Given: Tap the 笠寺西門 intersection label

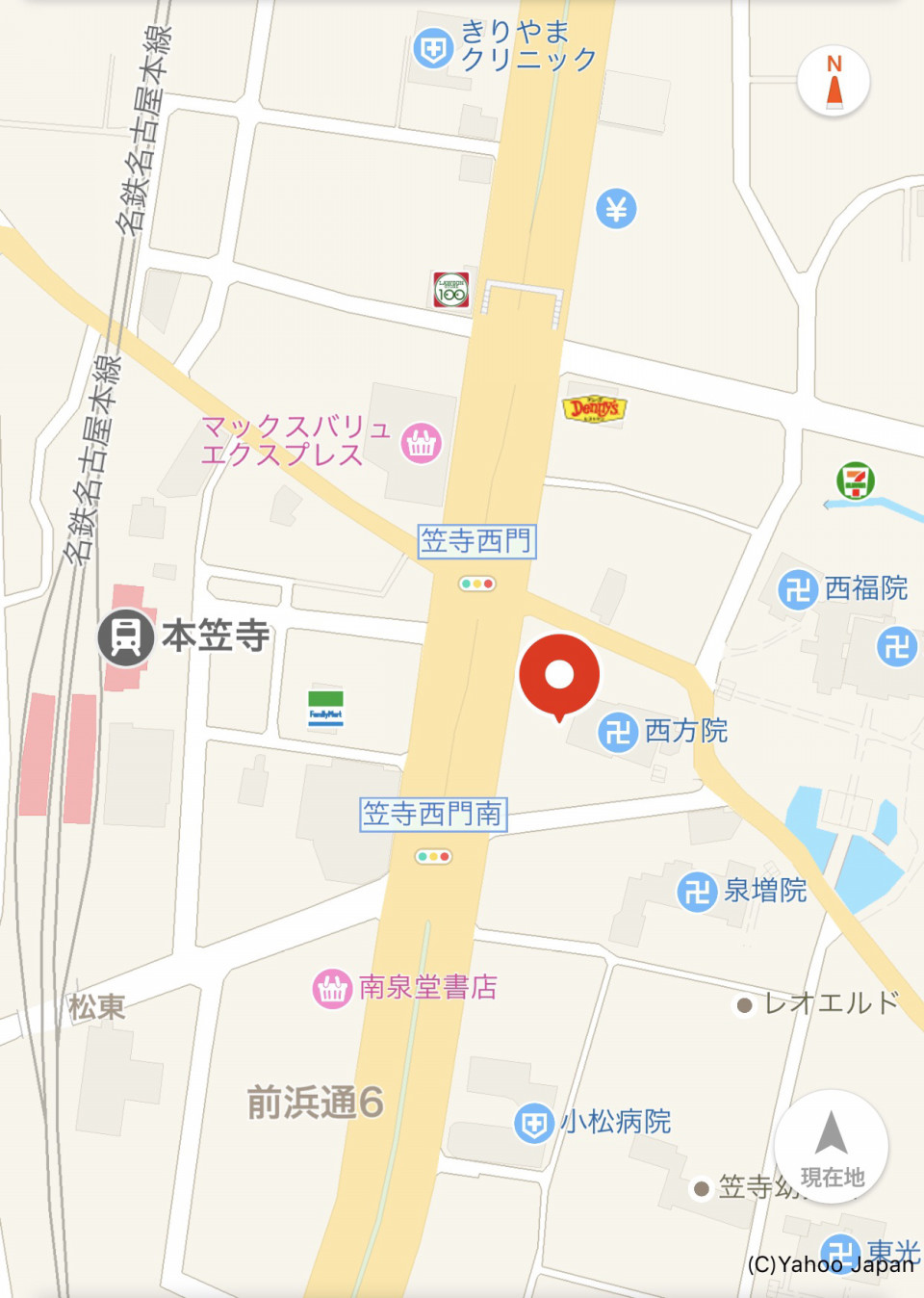Looking at the screenshot, I should coord(477,541).
